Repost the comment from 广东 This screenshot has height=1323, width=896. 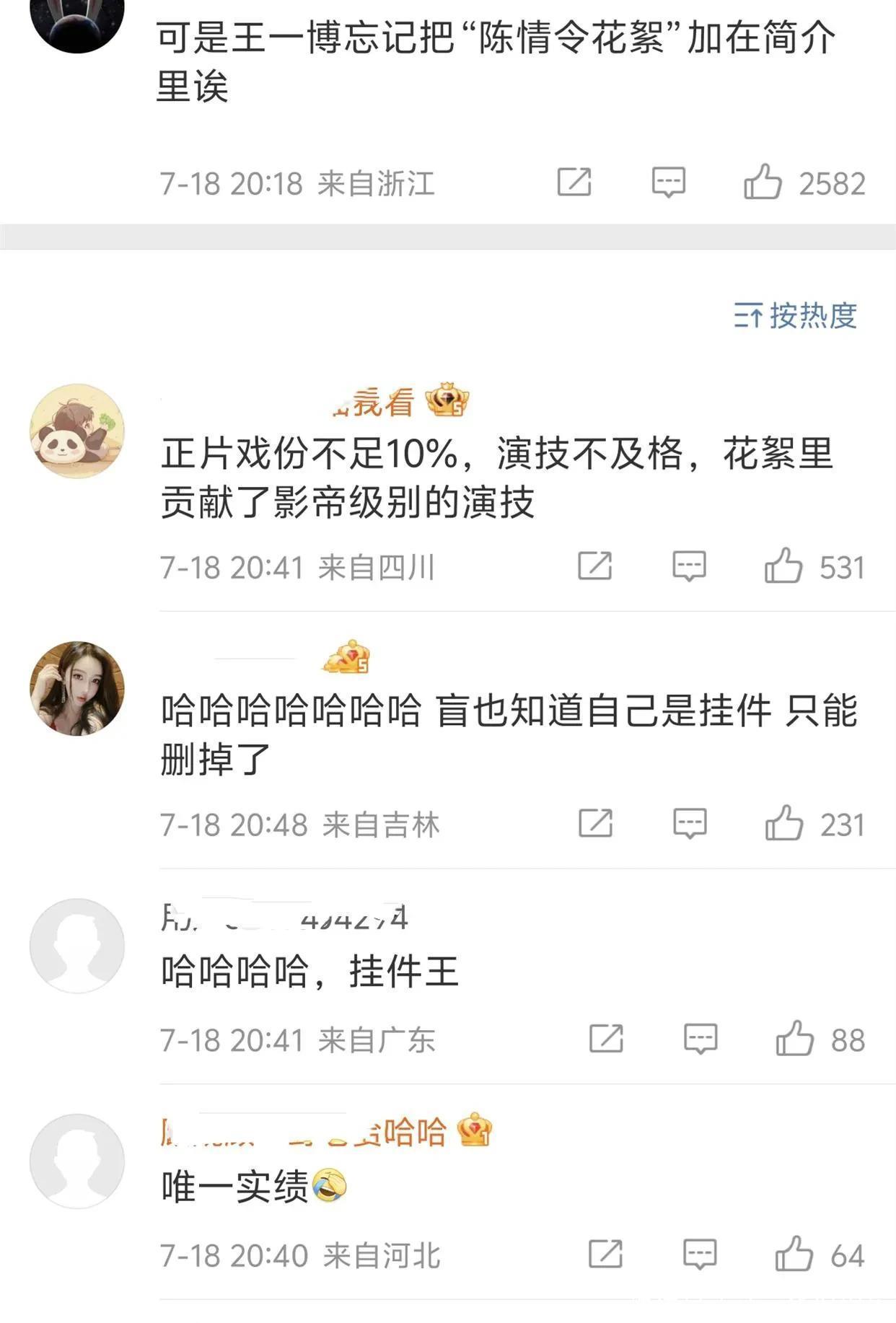(x=606, y=1039)
